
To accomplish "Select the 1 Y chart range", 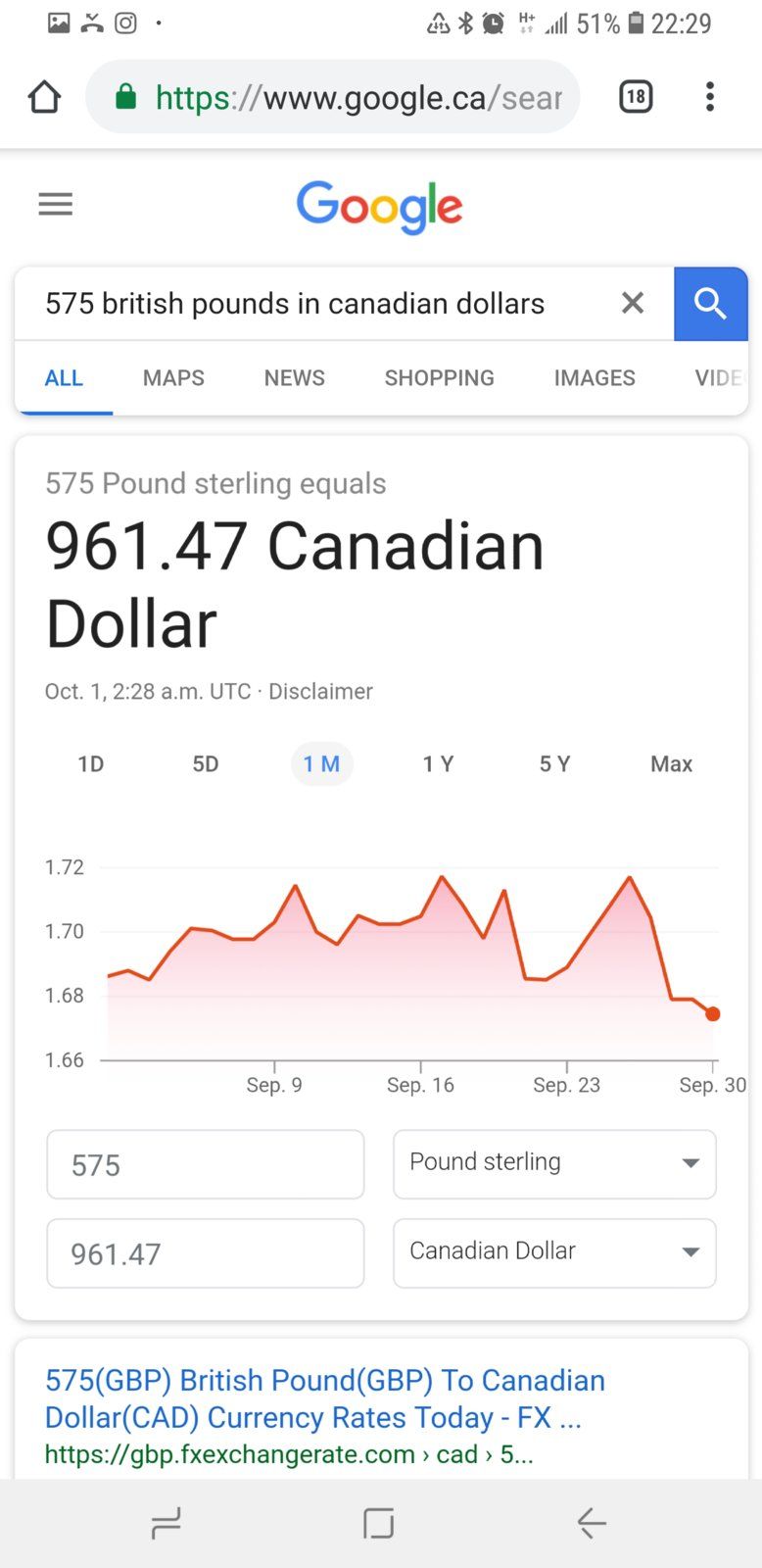I will (438, 764).
